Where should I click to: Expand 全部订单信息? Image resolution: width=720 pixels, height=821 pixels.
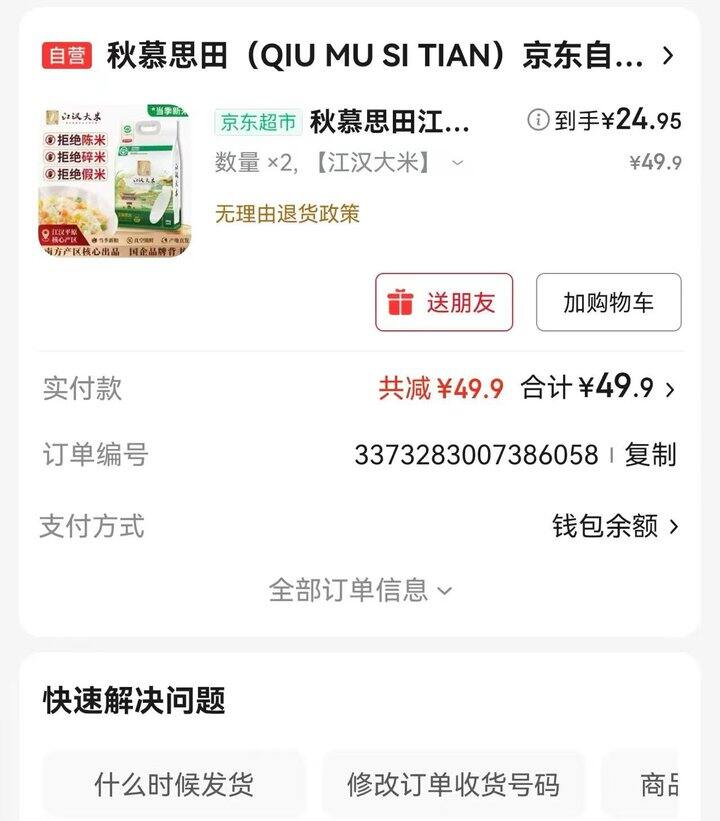coord(360,590)
